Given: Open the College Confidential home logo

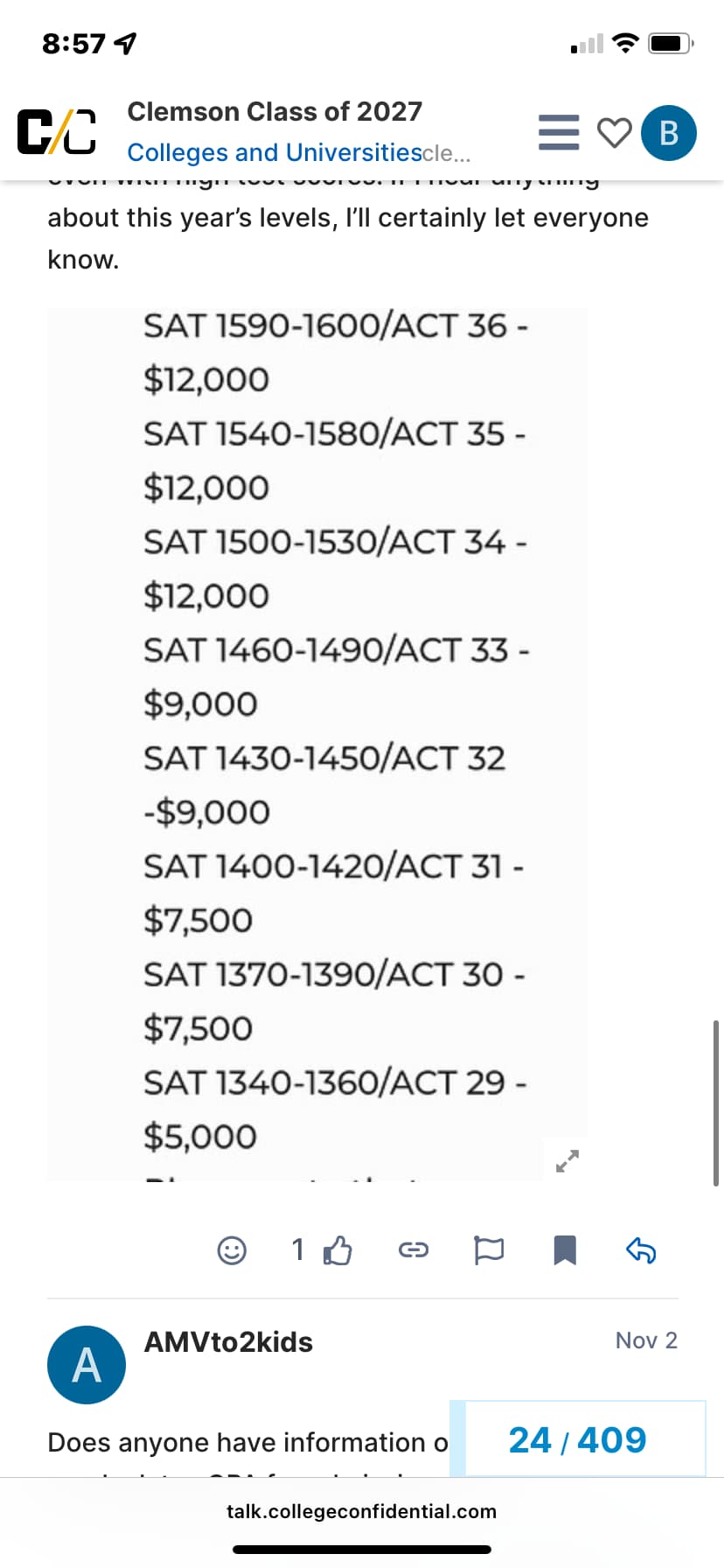Looking at the screenshot, I should [57, 132].
